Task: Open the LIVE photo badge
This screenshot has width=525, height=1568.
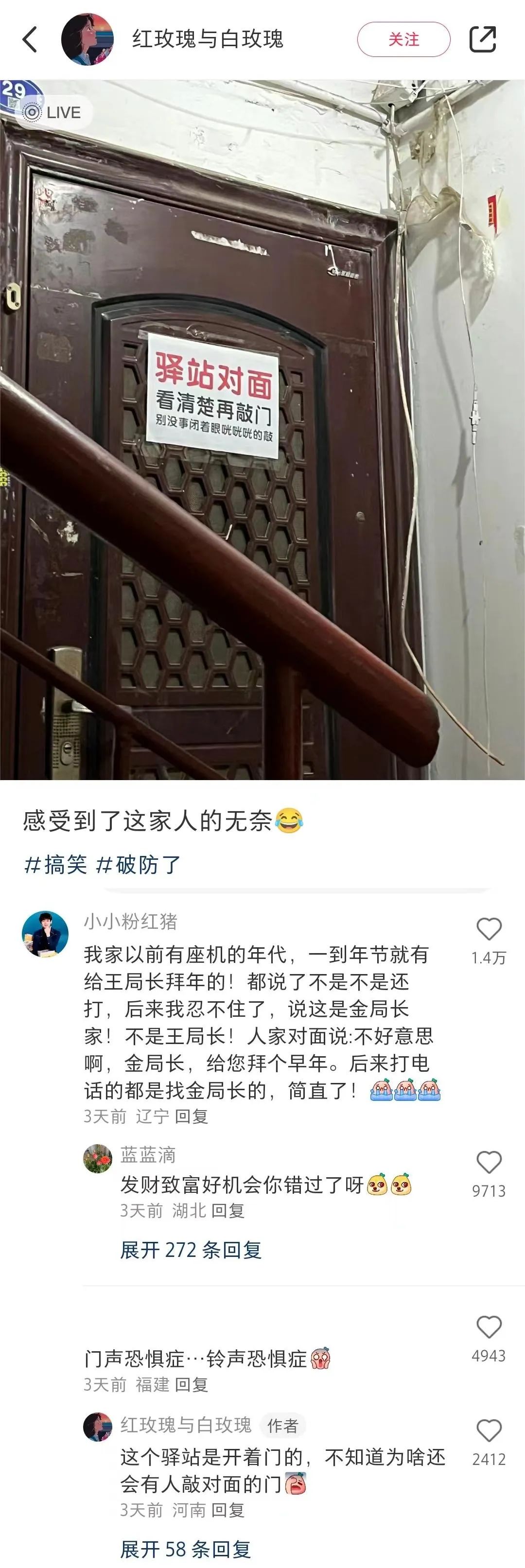Action: click(52, 113)
